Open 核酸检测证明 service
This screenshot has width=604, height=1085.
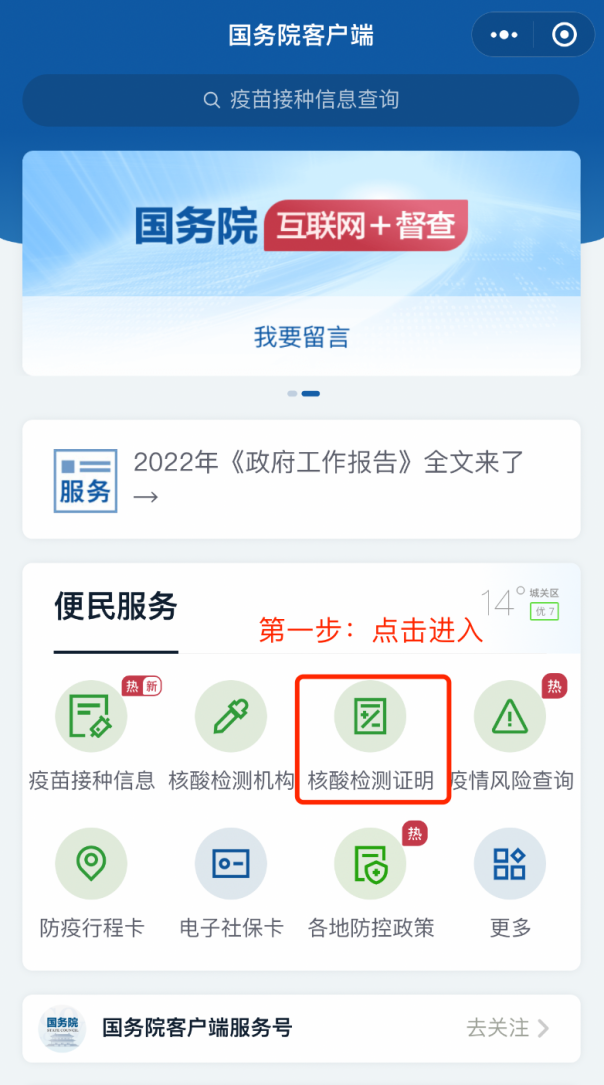click(x=371, y=735)
